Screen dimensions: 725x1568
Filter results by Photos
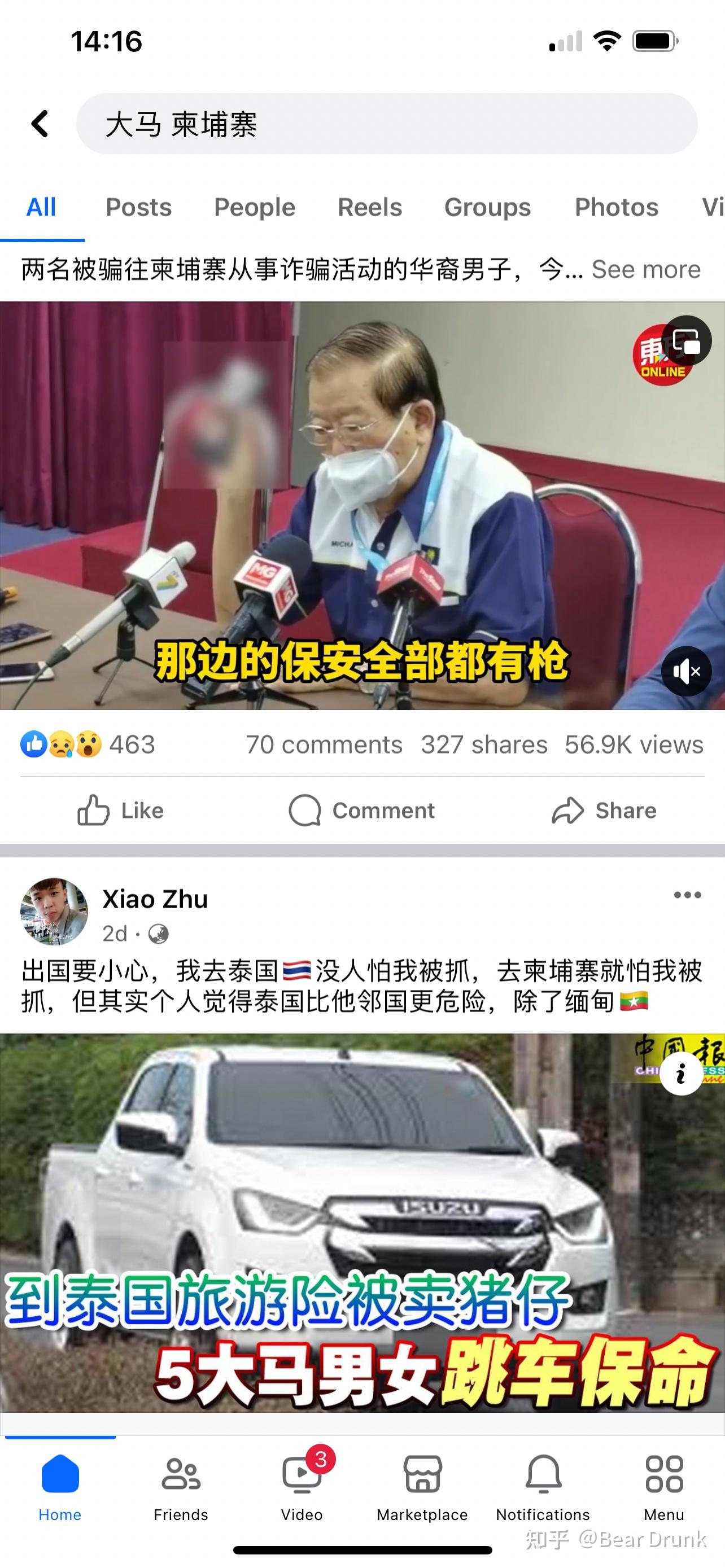(x=616, y=207)
